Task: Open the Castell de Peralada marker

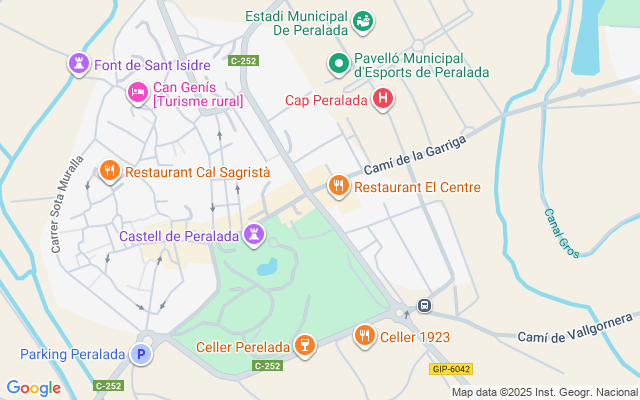Action: (254, 235)
